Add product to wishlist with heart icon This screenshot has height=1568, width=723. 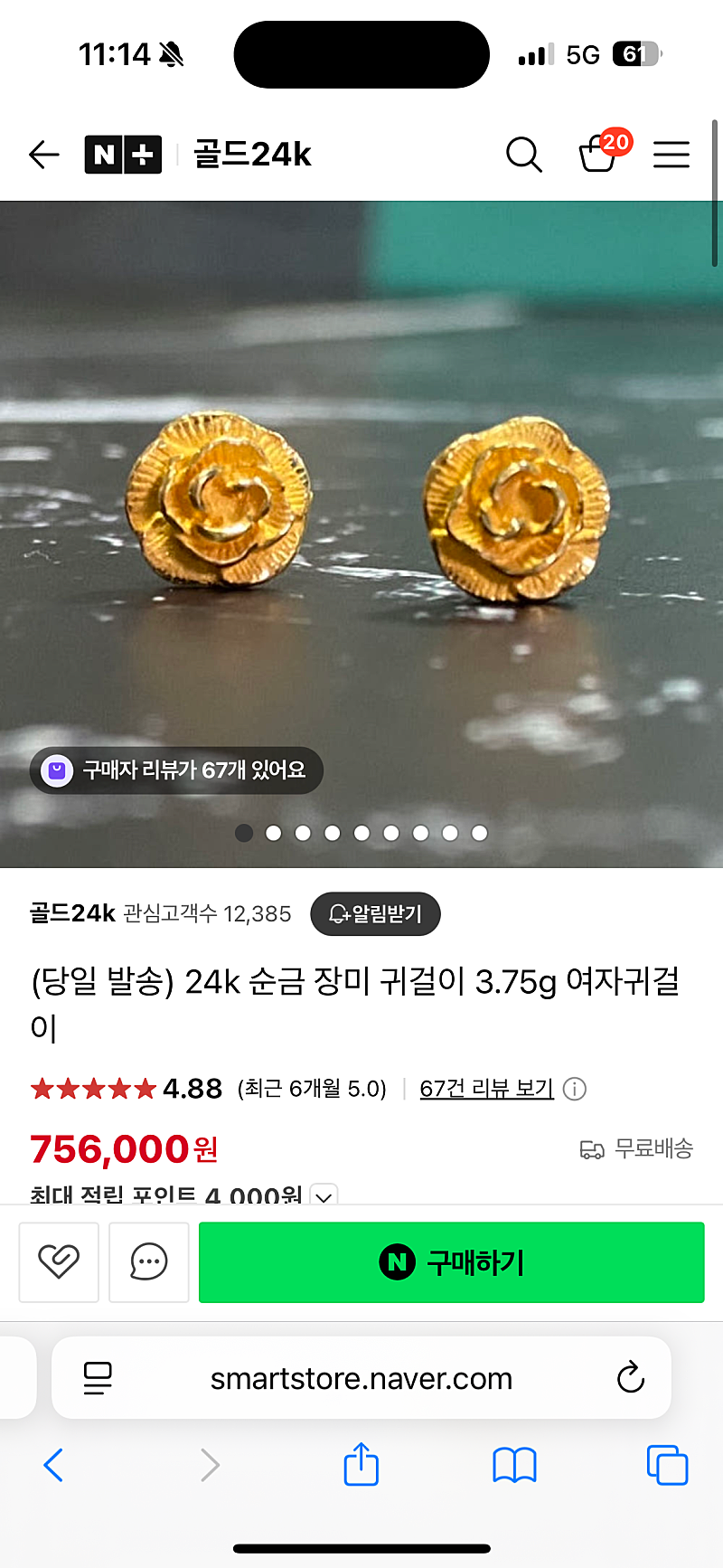(59, 1262)
